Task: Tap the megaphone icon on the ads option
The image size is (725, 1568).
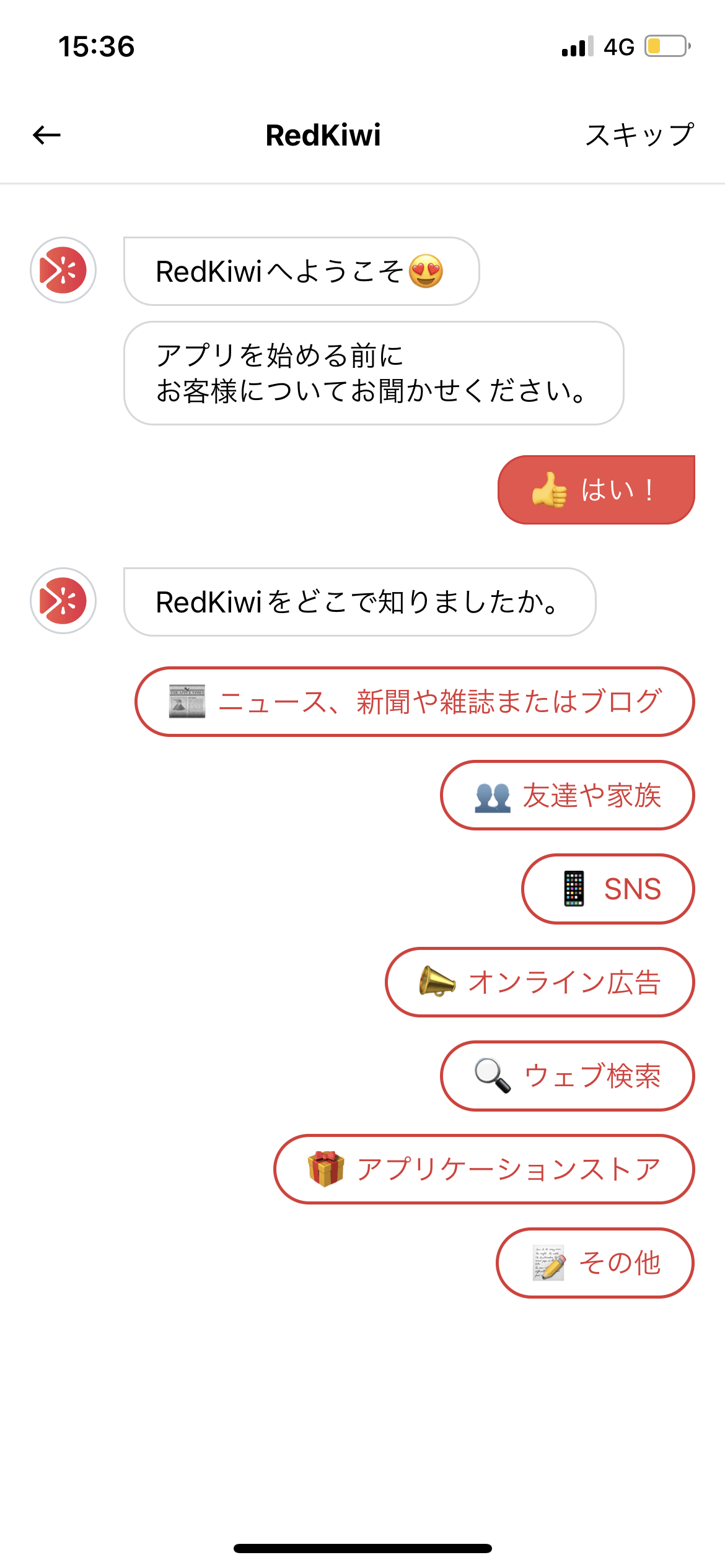Action: 436,982
